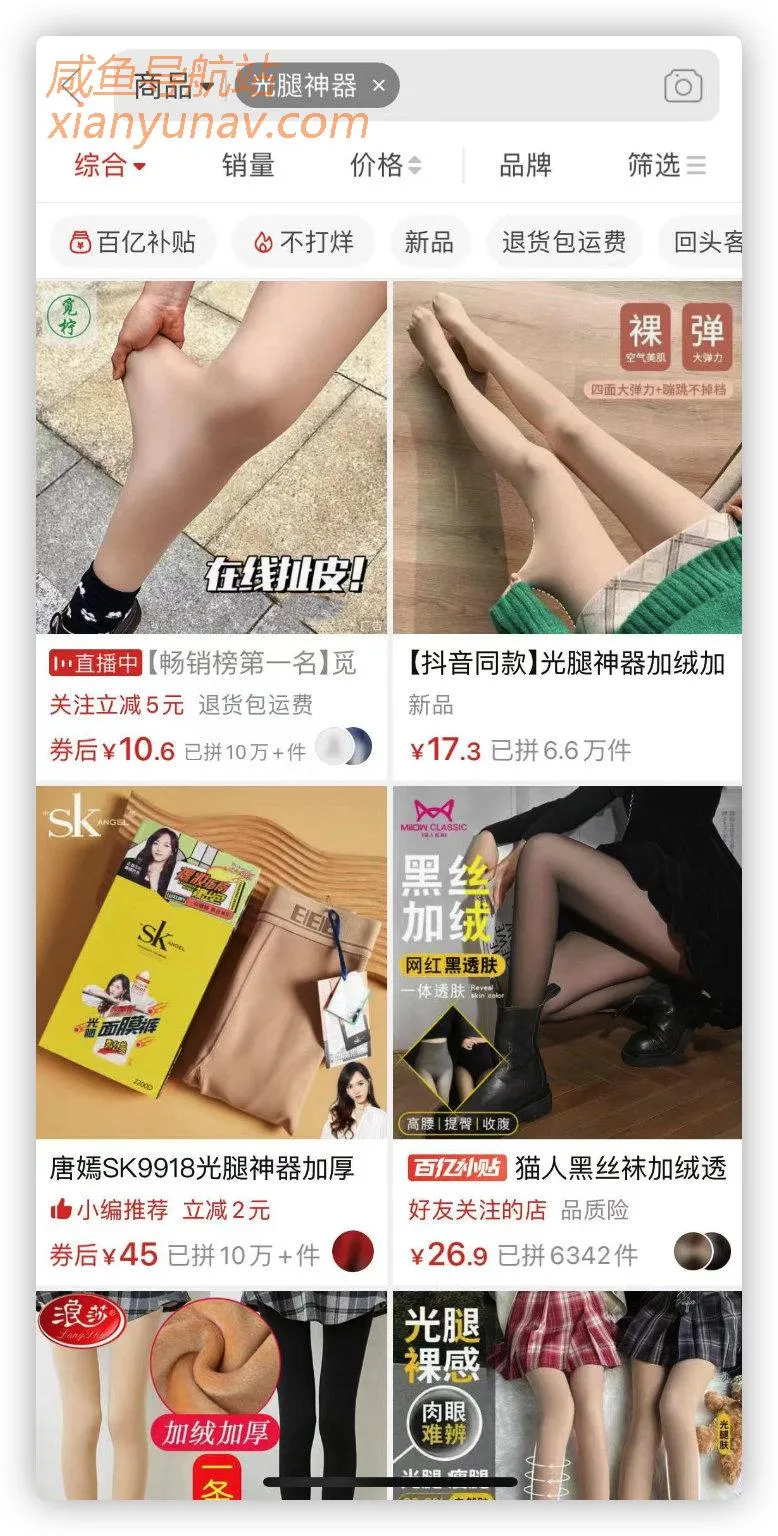Open the 商品 category dropdown
Image resolution: width=778 pixels, height=1536 pixels.
[172, 87]
